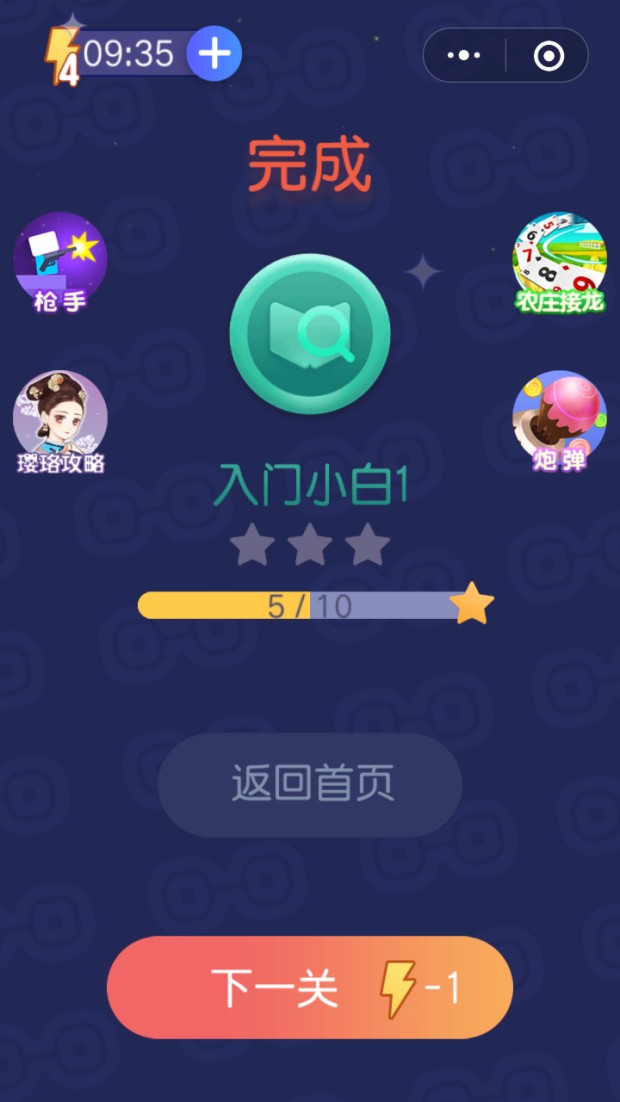Image resolution: width=620 pixels, height=1102 pixels.
Task: Launch the 炮弹 game icon
Action: [x=560, y=420]
